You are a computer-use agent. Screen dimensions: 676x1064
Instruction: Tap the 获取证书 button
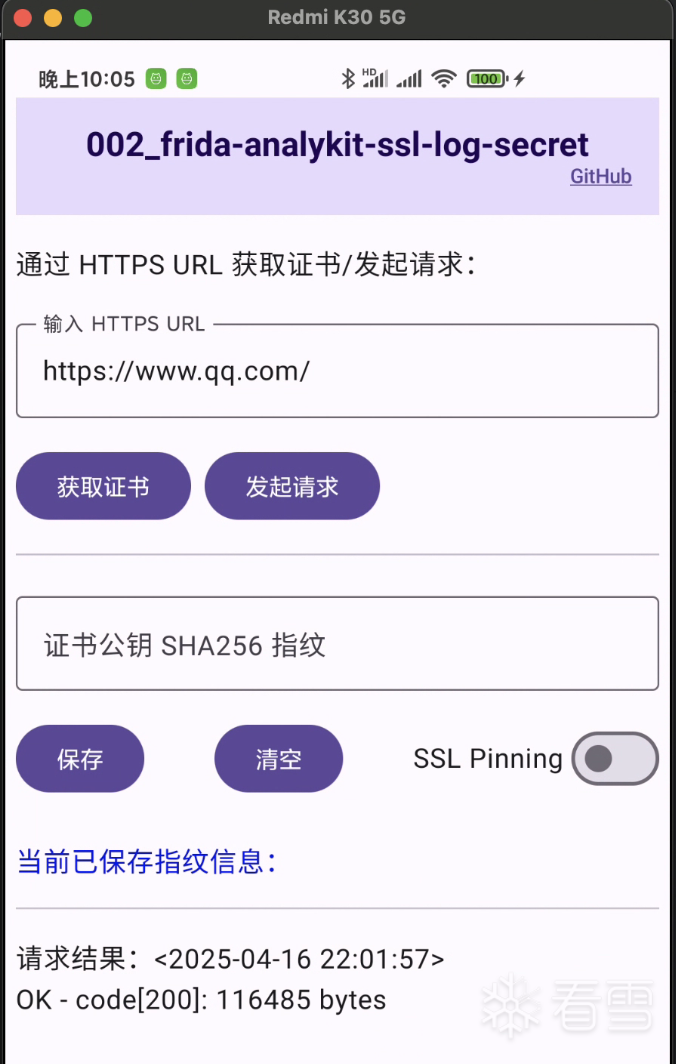click(103, 486)
